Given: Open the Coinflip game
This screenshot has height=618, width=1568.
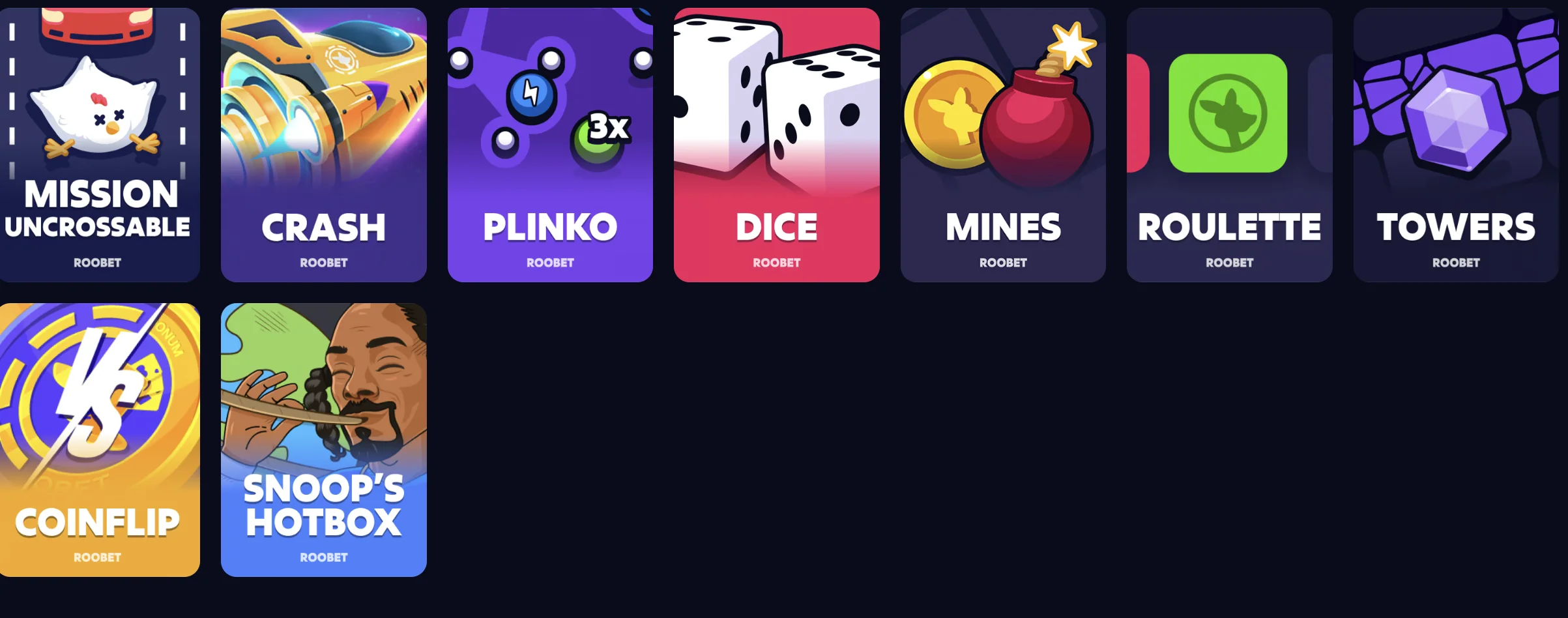Looking at the screenshot, I should coord(99,439).
